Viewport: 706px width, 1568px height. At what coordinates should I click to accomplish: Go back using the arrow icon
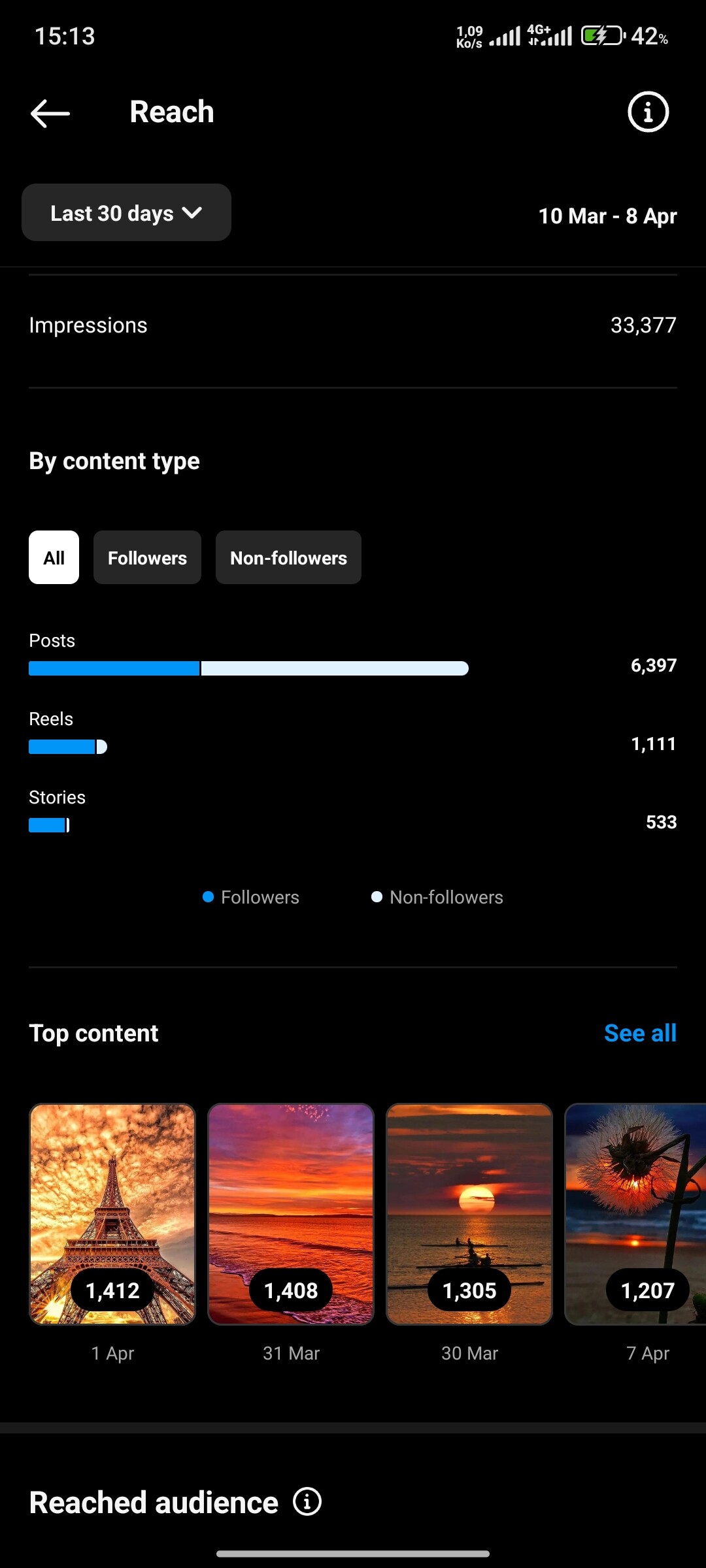coord(50,113)
